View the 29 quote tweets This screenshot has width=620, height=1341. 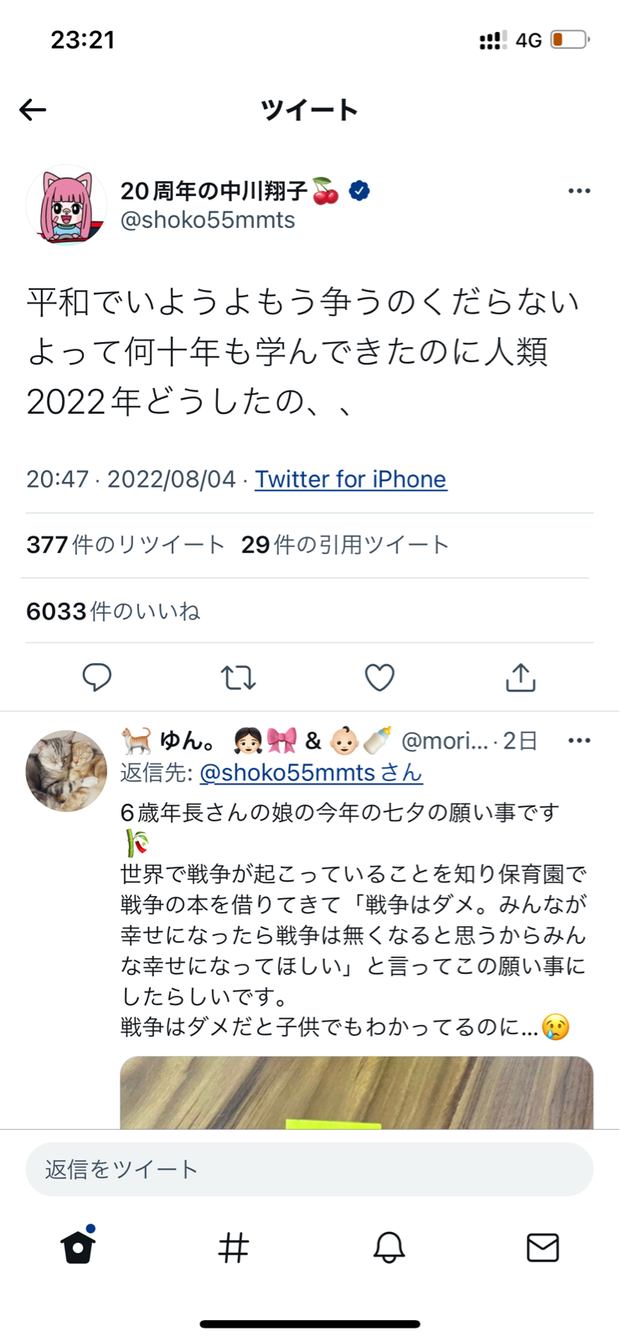(x=345, y=545)
